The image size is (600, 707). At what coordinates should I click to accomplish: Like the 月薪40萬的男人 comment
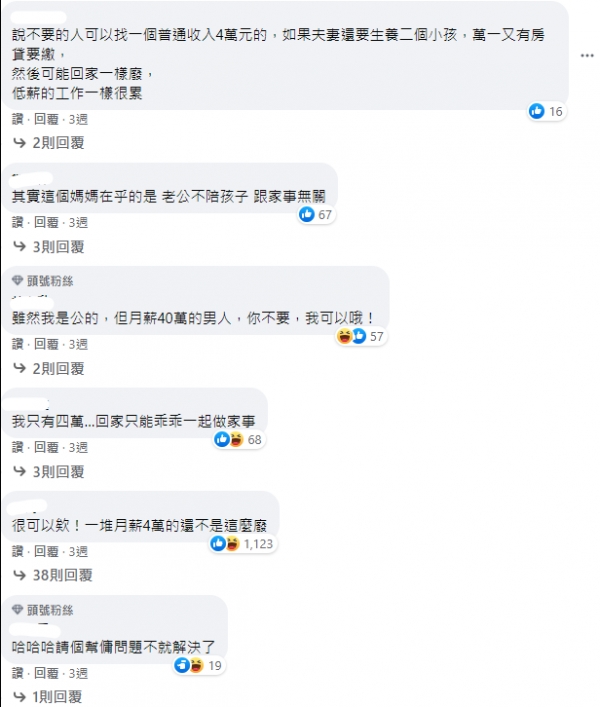[17, 344]
